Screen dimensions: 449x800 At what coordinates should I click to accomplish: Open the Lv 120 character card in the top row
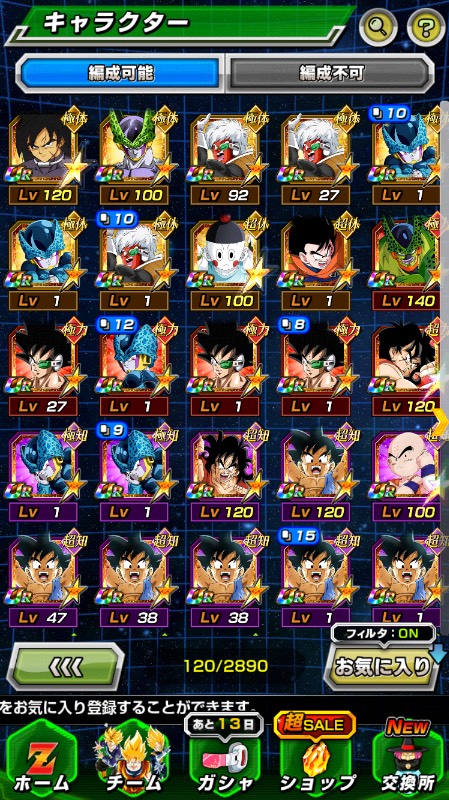(x=43, y=160)
